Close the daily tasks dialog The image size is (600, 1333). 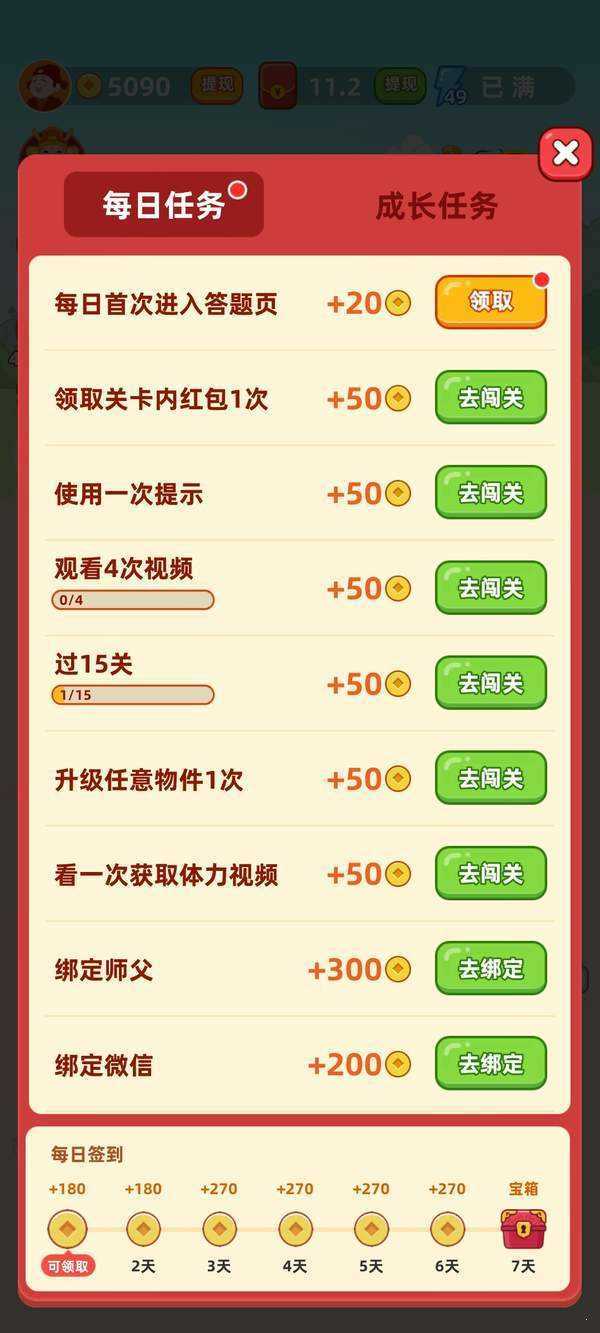565,153
